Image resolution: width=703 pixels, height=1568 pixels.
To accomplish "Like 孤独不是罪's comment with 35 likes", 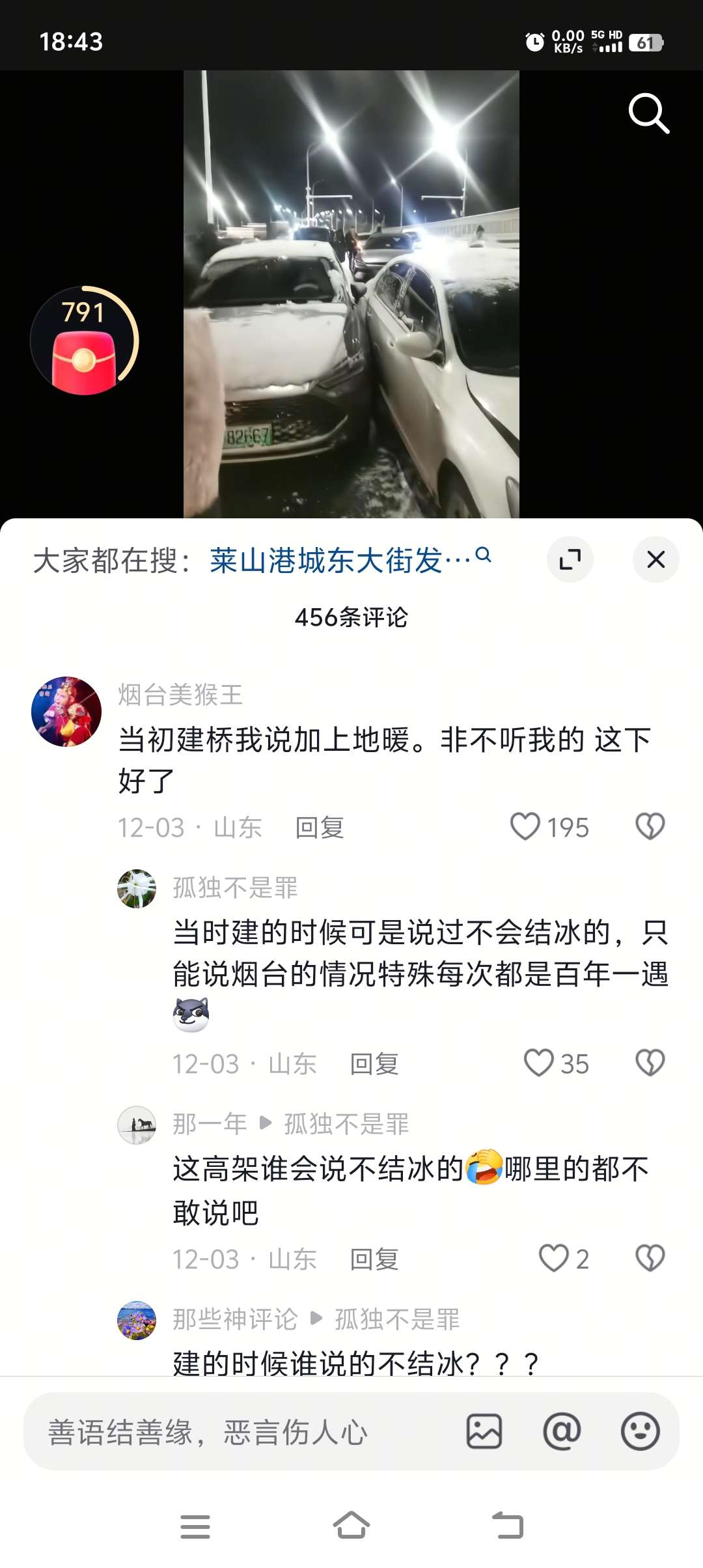I will [x=539, y=1063].
